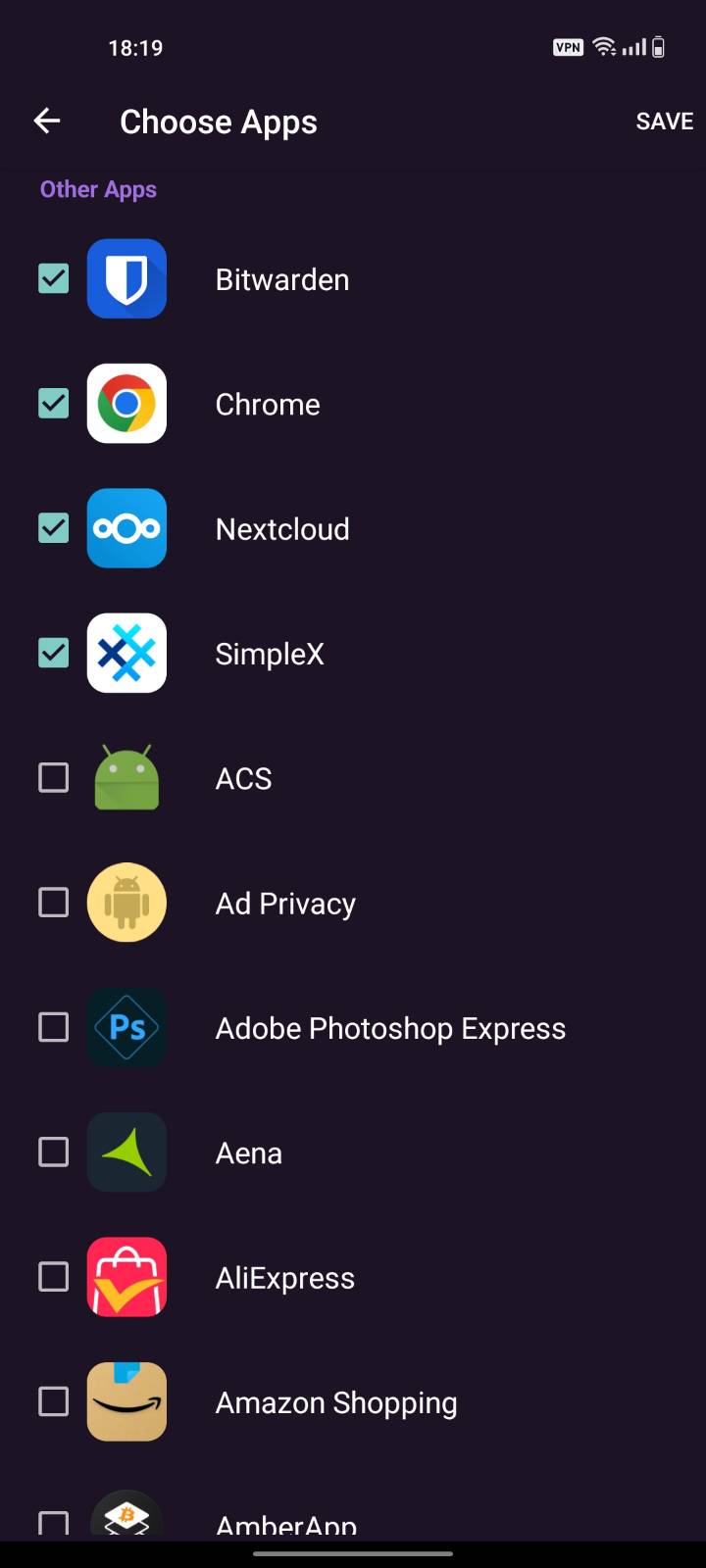Image resolution: width=706 pixels, height=1568 pixels.
Task: Open the Bitwarden app icon
Action: 126,279
